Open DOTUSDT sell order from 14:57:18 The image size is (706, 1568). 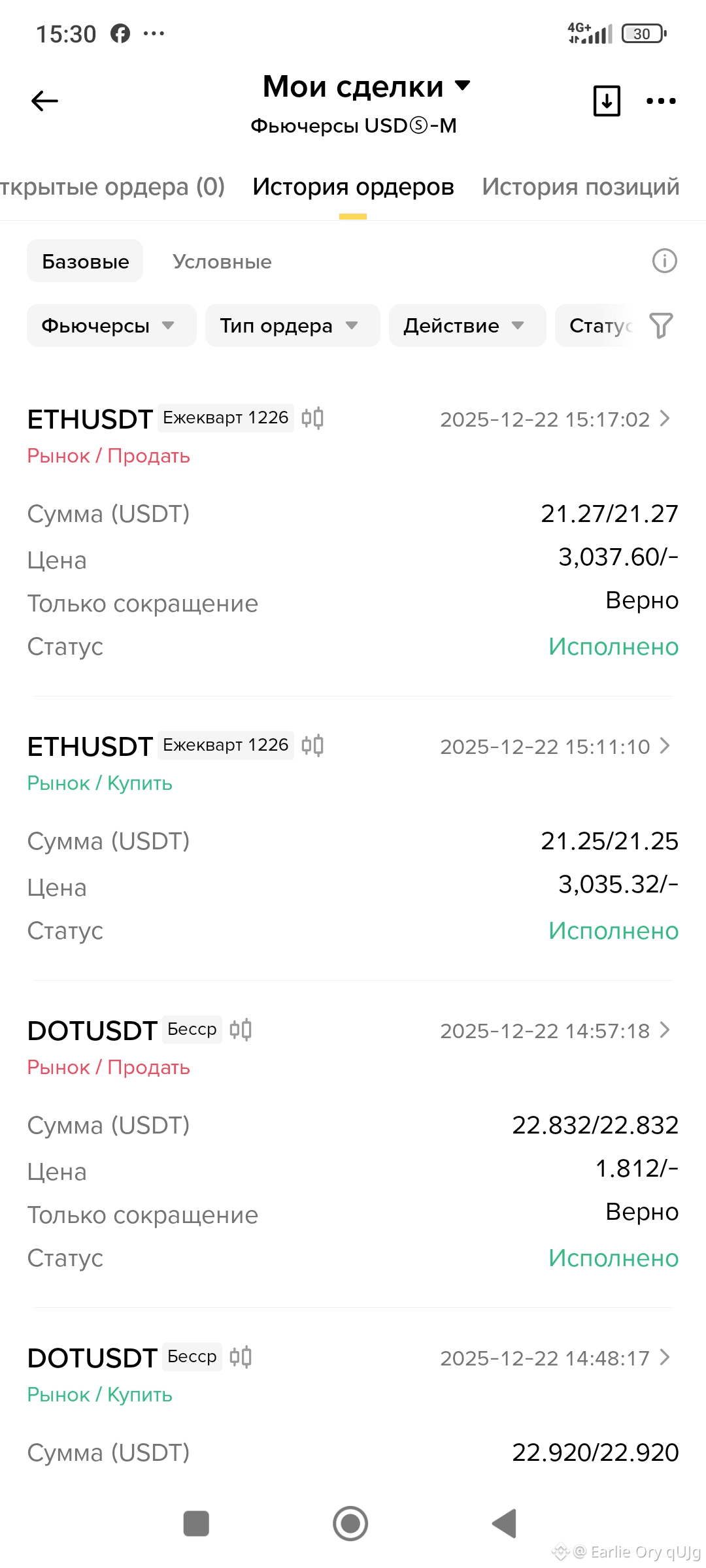[665, 1030]
